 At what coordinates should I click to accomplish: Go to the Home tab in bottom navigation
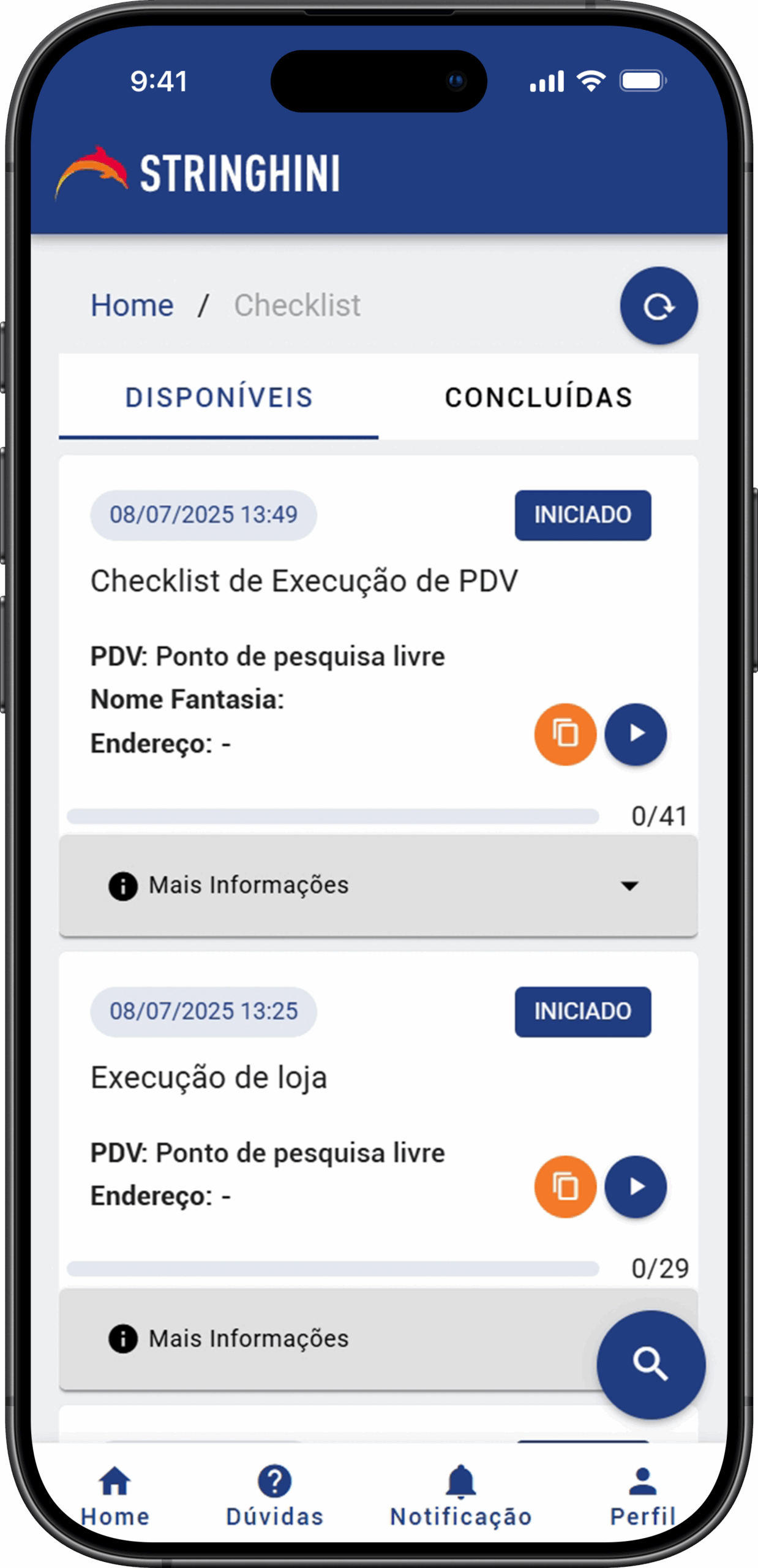[115, 1496]
